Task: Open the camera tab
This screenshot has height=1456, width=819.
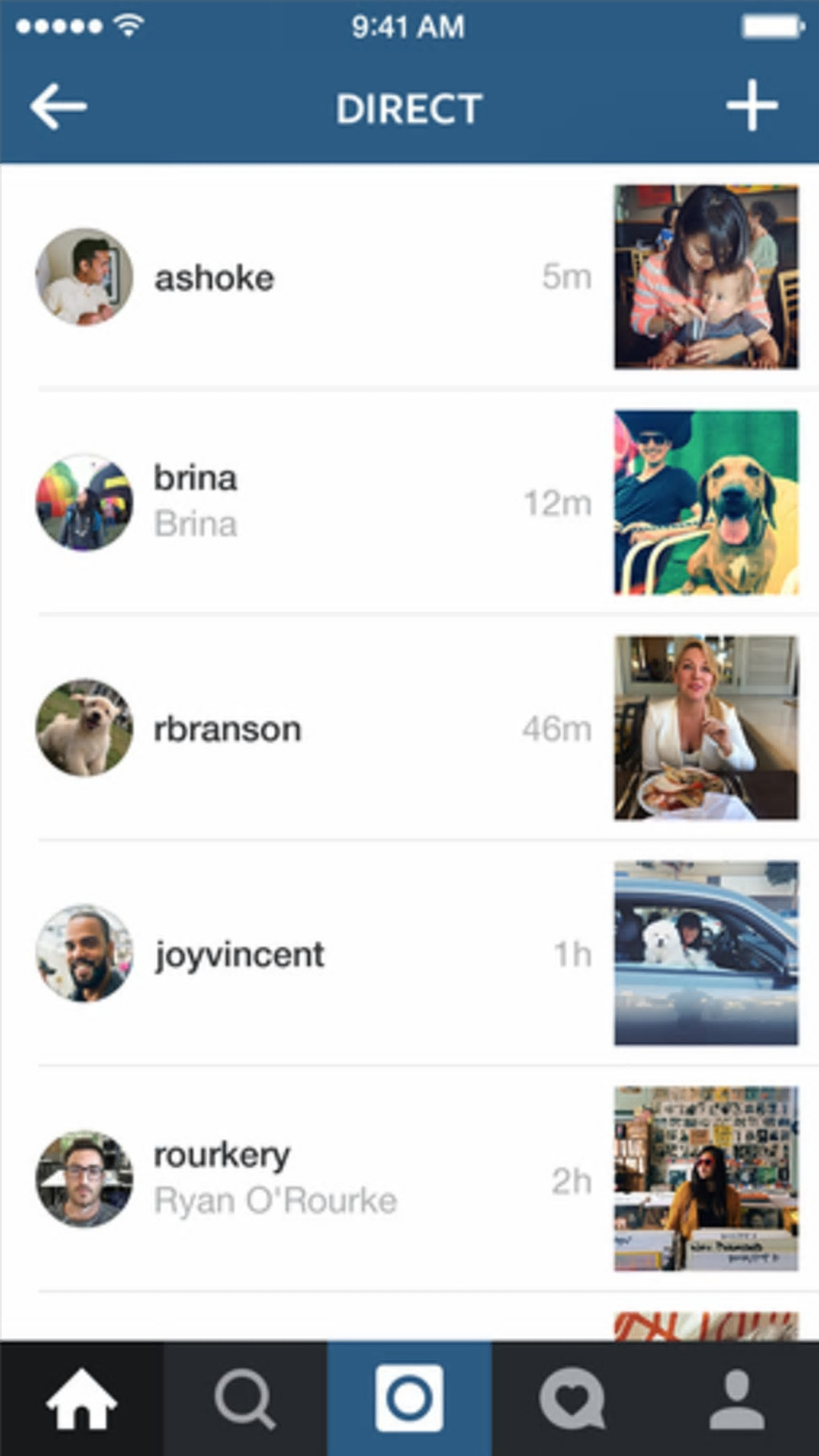Action: (409, 1399)
